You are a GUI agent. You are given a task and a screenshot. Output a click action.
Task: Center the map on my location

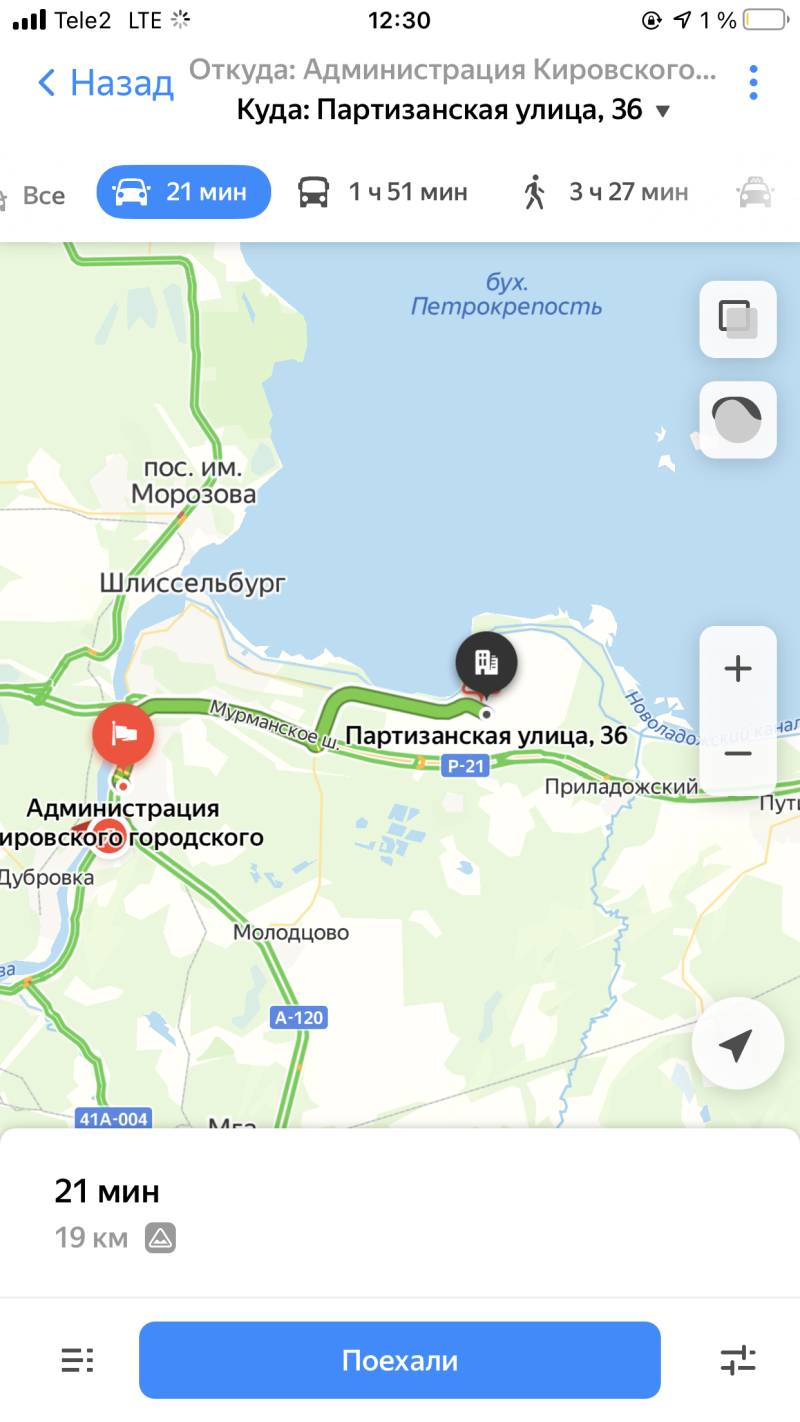(x=737, y=1046)
